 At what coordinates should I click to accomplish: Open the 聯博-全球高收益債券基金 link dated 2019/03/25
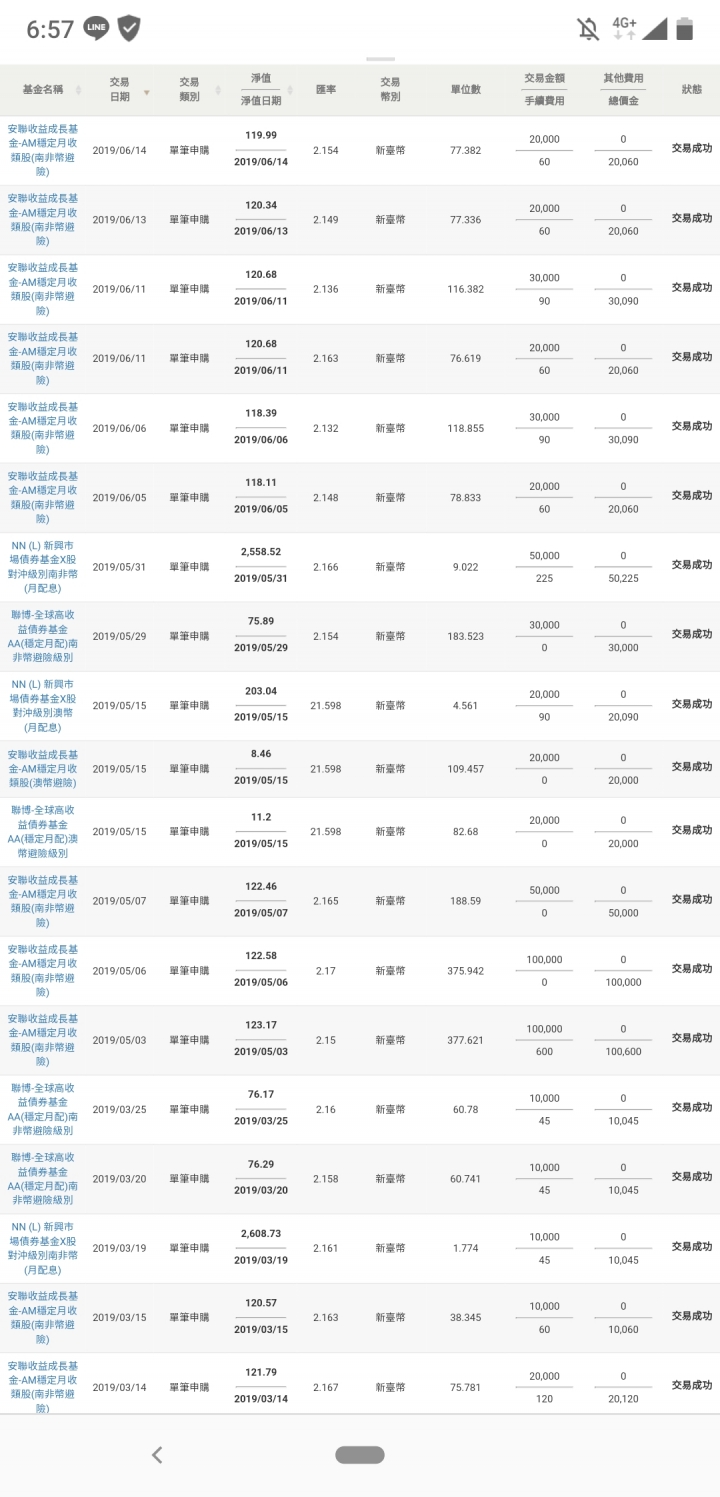coord(43,1109)
